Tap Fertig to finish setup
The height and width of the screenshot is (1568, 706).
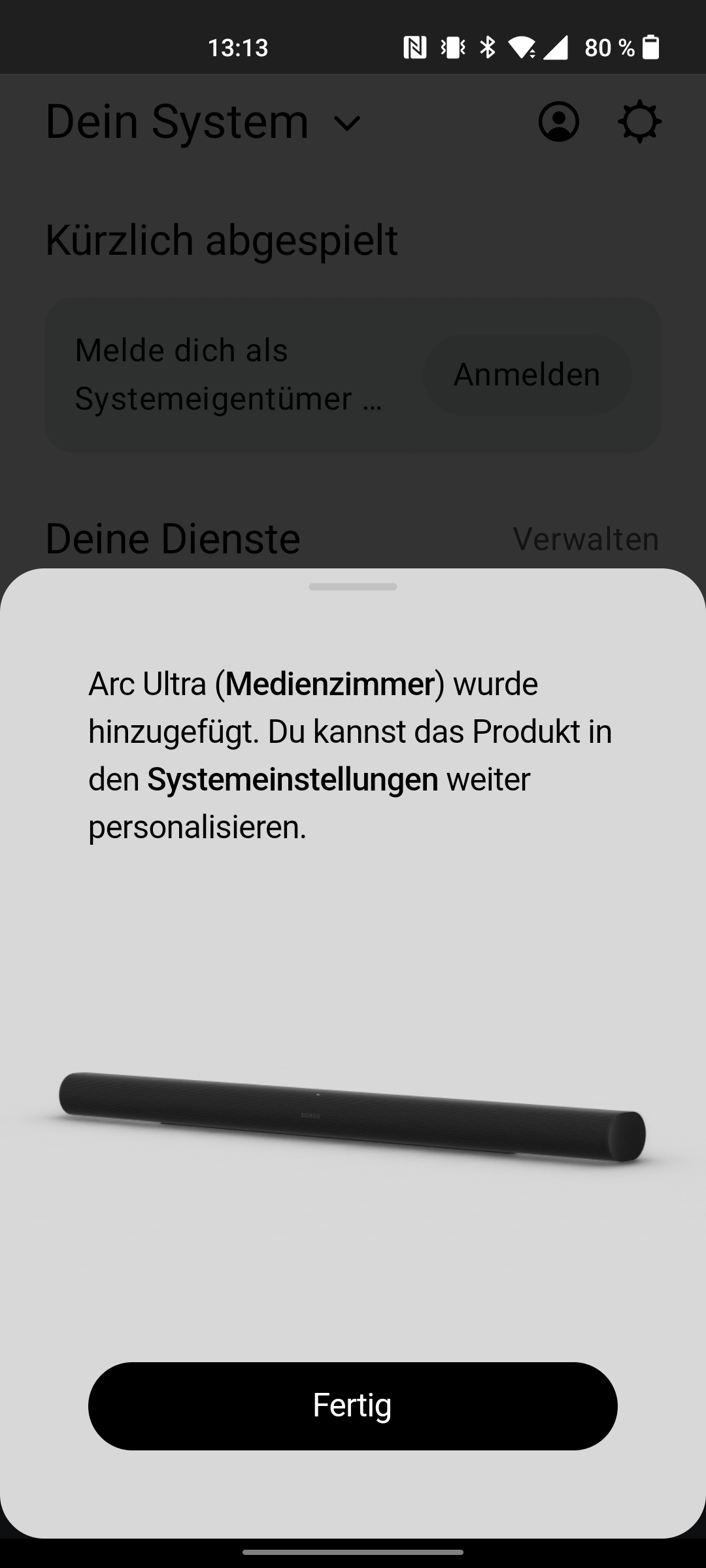(x=352, y=1406)
